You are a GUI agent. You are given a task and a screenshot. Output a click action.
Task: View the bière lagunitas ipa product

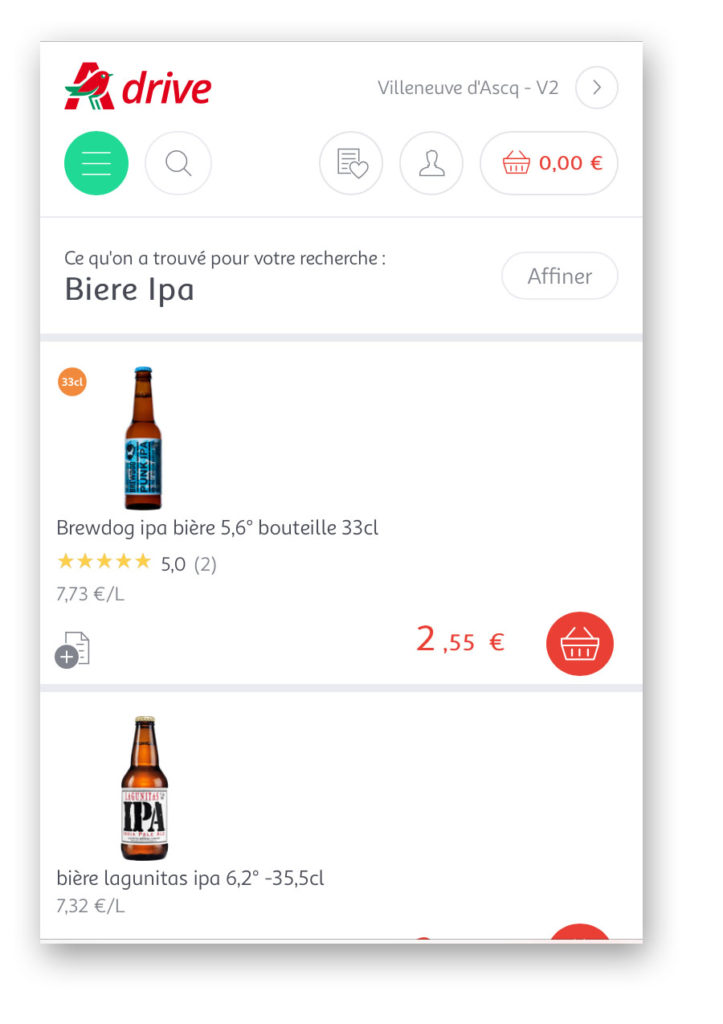tap(190, 878)
